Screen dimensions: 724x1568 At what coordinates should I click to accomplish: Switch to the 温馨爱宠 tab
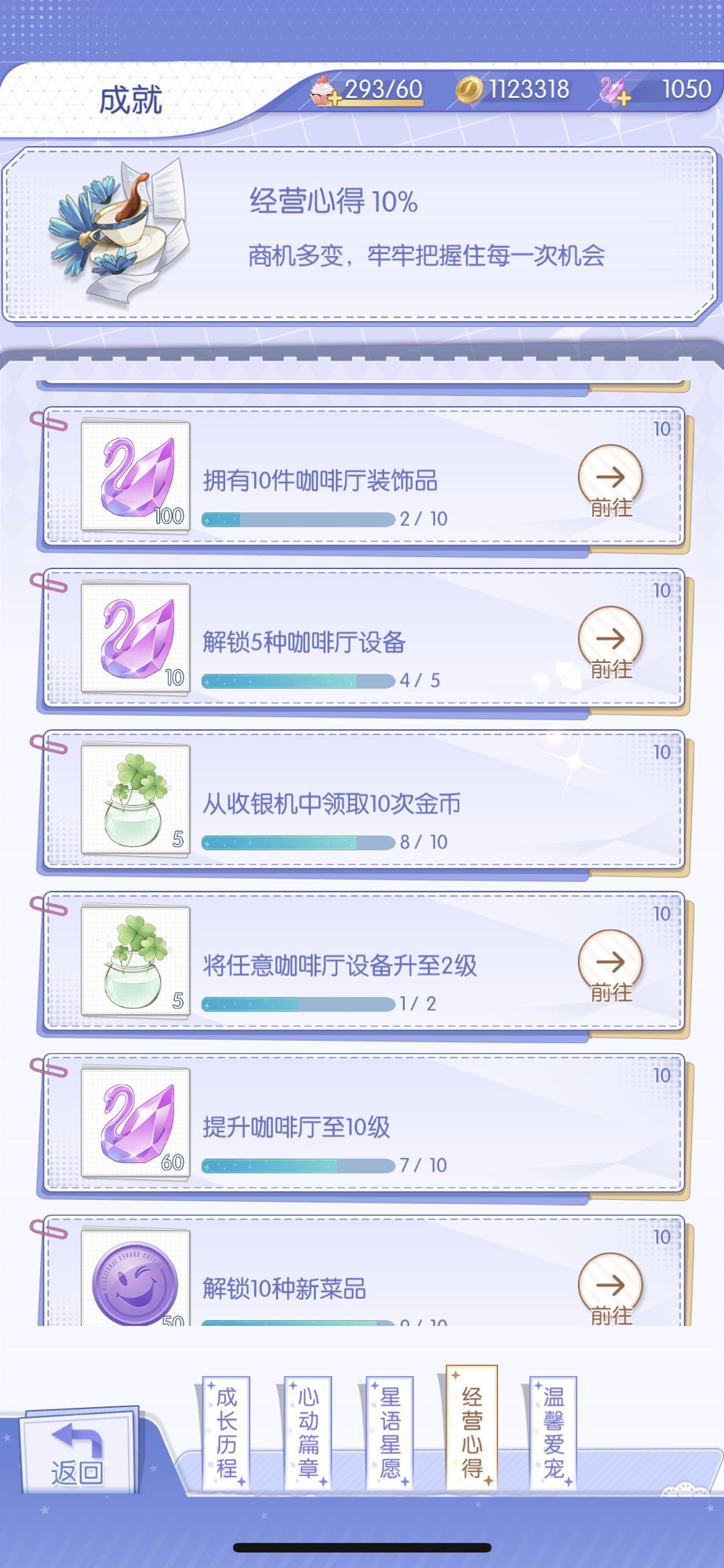[553, 1433]
